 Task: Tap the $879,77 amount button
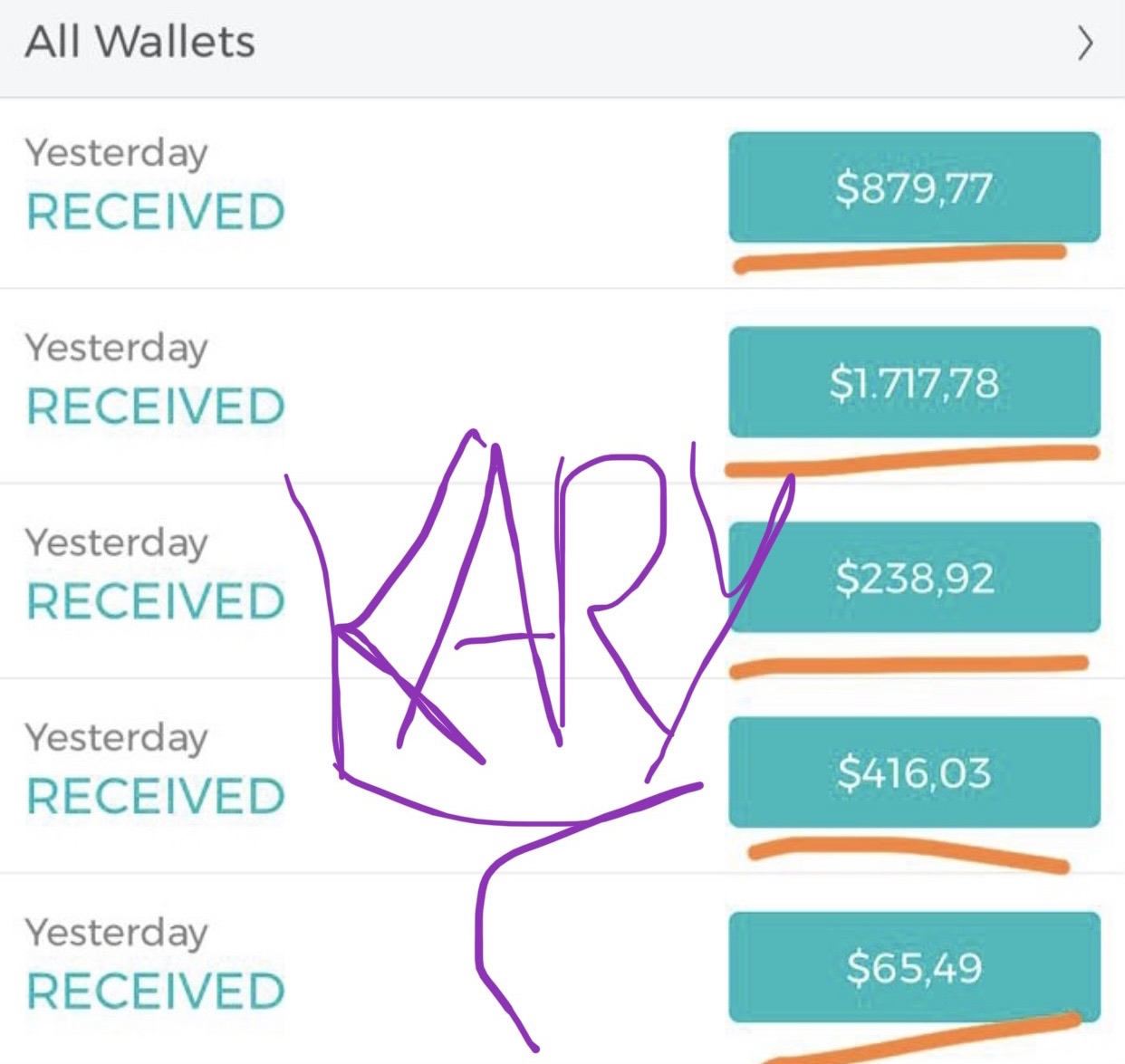click(914, 187)
